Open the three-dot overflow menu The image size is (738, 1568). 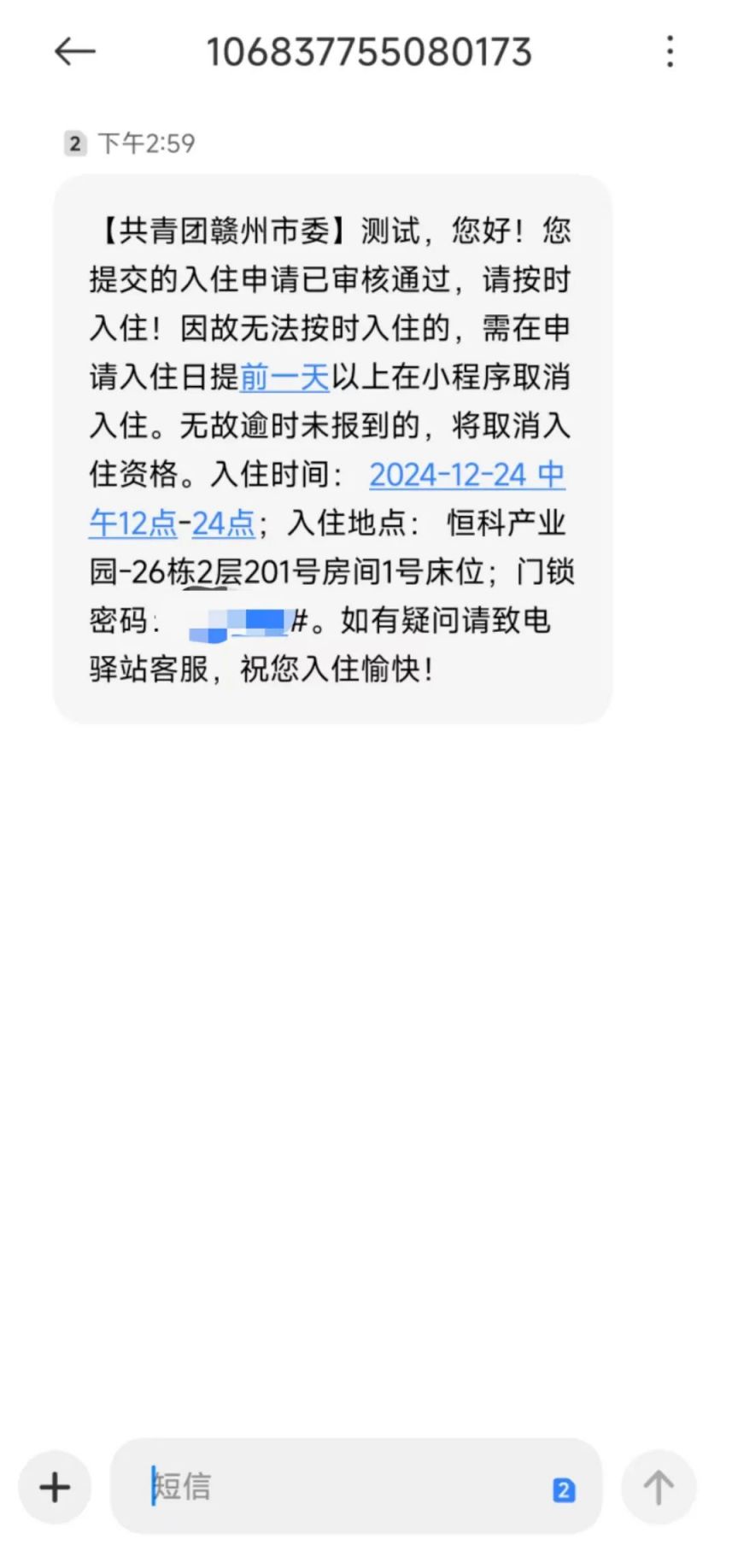[671, 52]
